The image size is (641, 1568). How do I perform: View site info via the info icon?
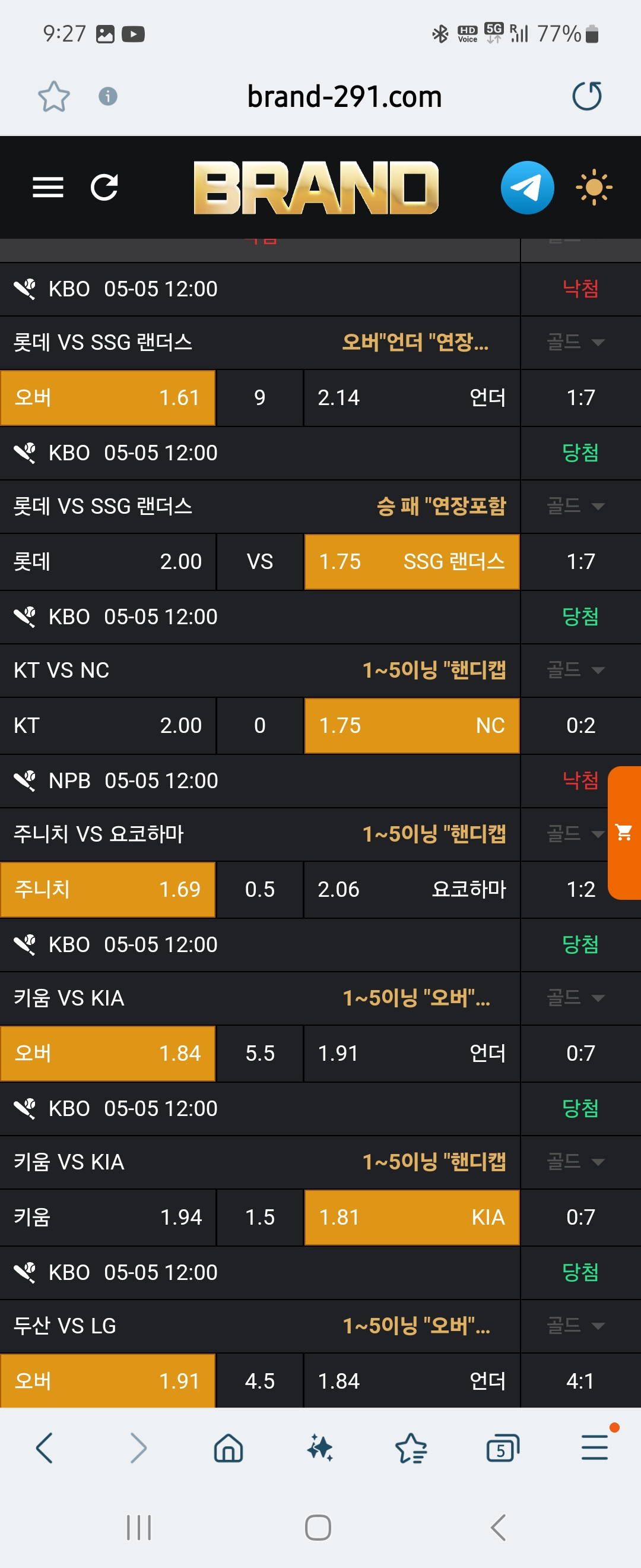tap(107, 96)
